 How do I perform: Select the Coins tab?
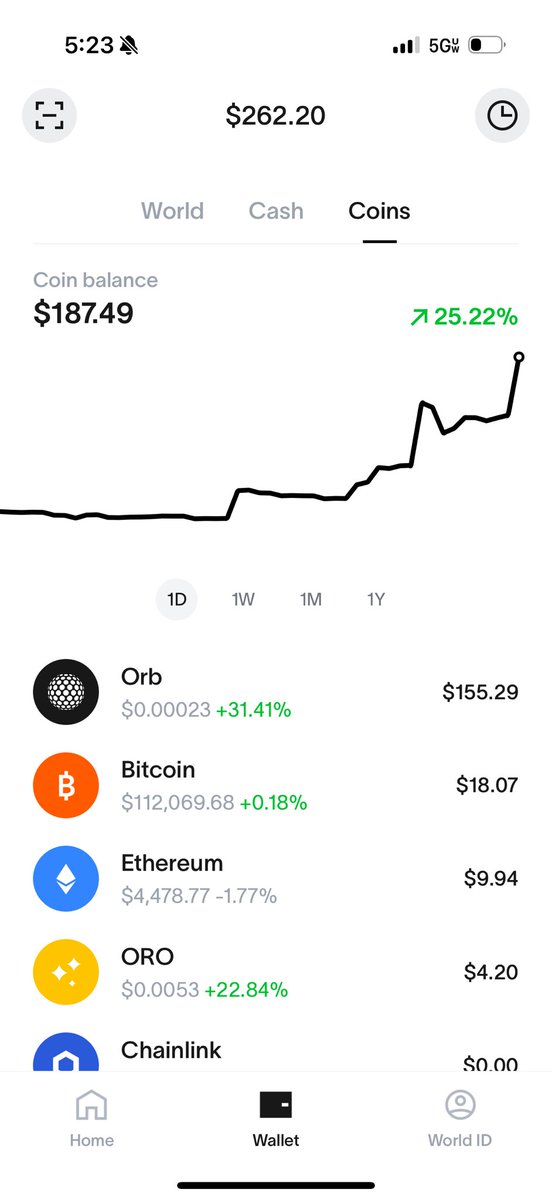coord(379,211)
